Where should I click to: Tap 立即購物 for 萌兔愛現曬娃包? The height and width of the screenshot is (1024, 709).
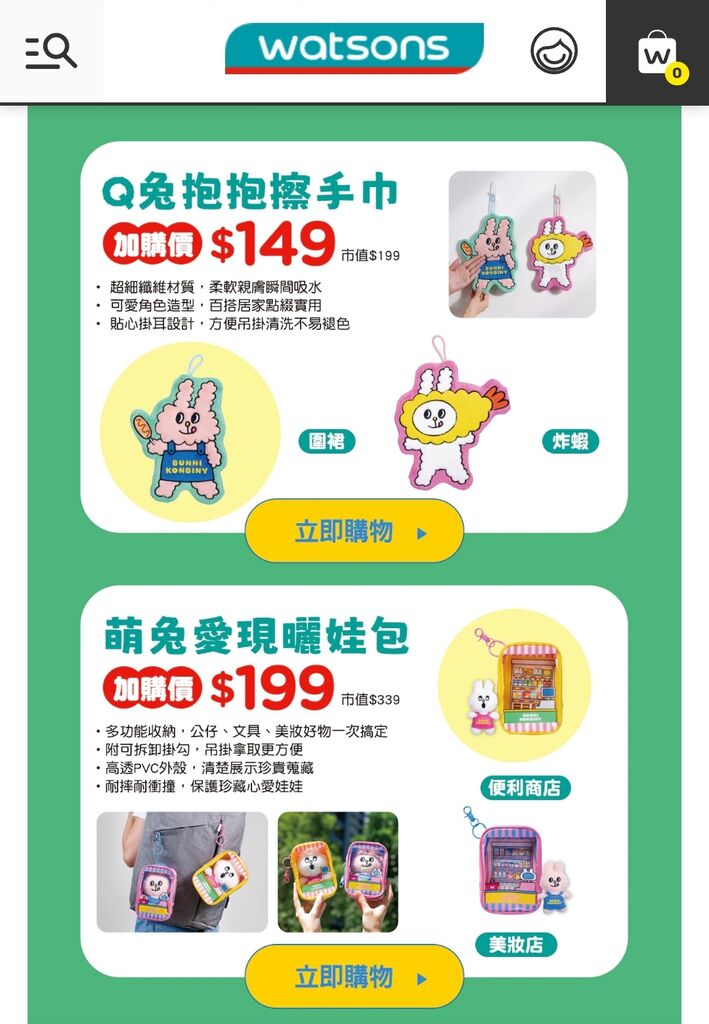pos(354,976)
